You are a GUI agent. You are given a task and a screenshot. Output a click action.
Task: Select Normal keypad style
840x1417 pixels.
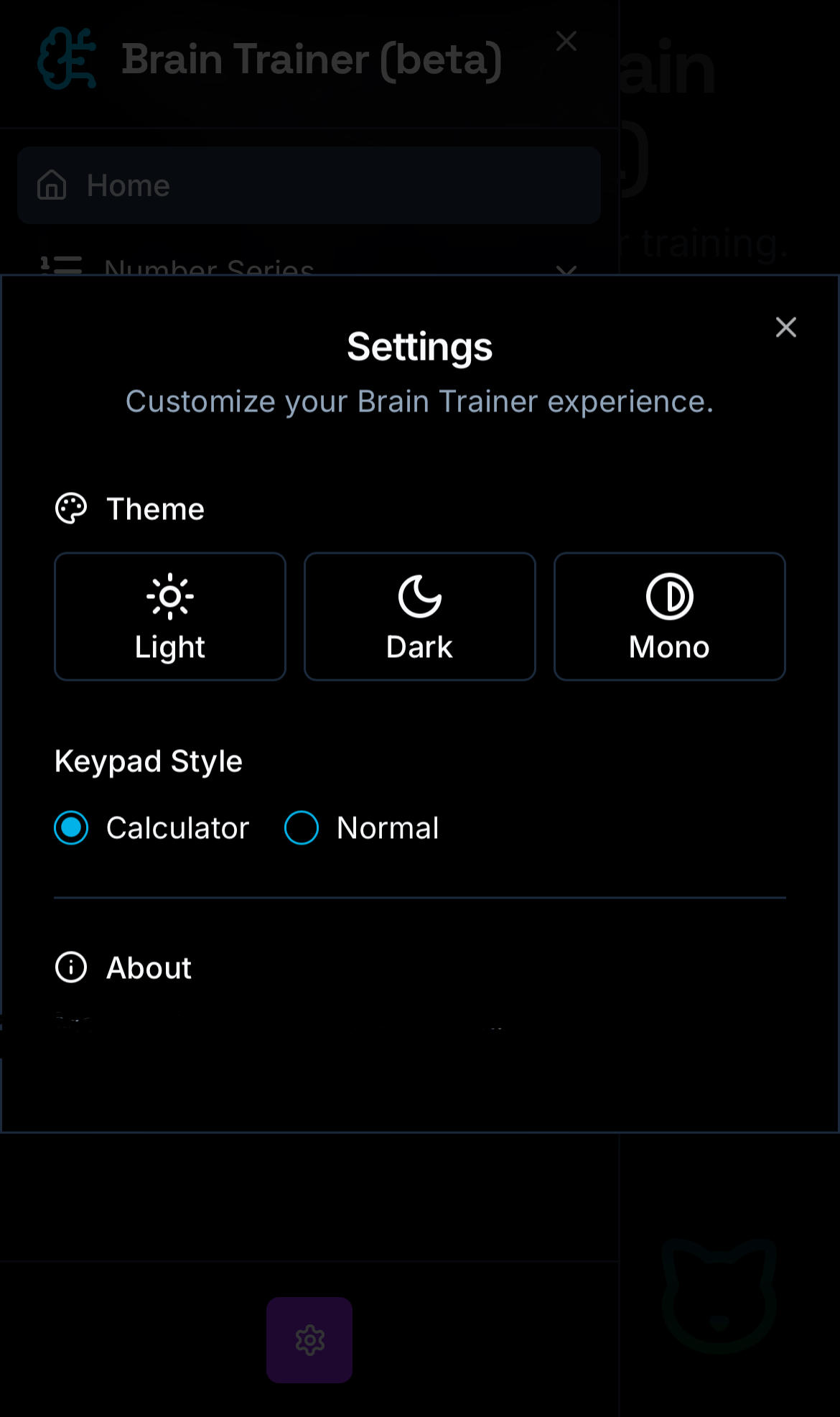click(x=302, y=828)
